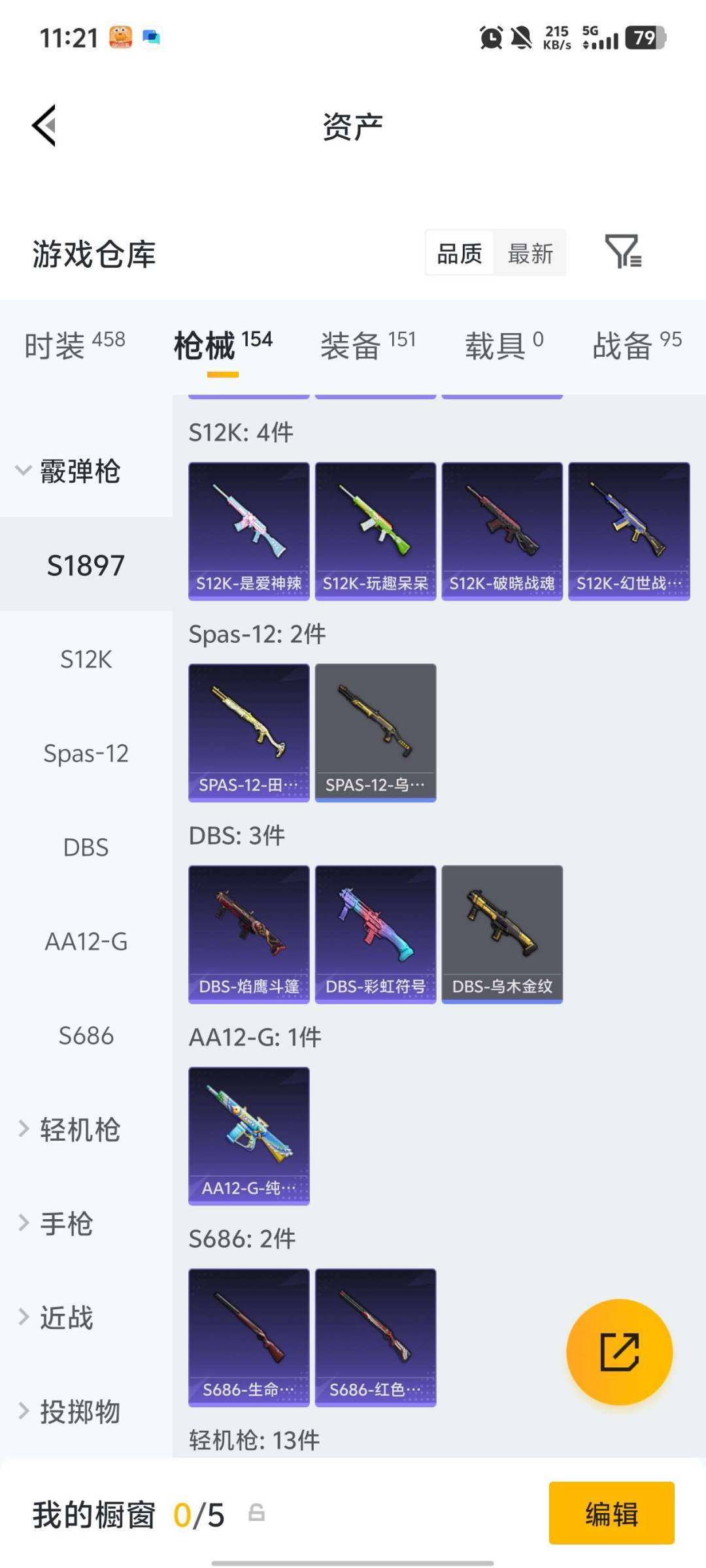706x1568 pixels.
Task: Sort items by 最新
Action: point(530,253)
